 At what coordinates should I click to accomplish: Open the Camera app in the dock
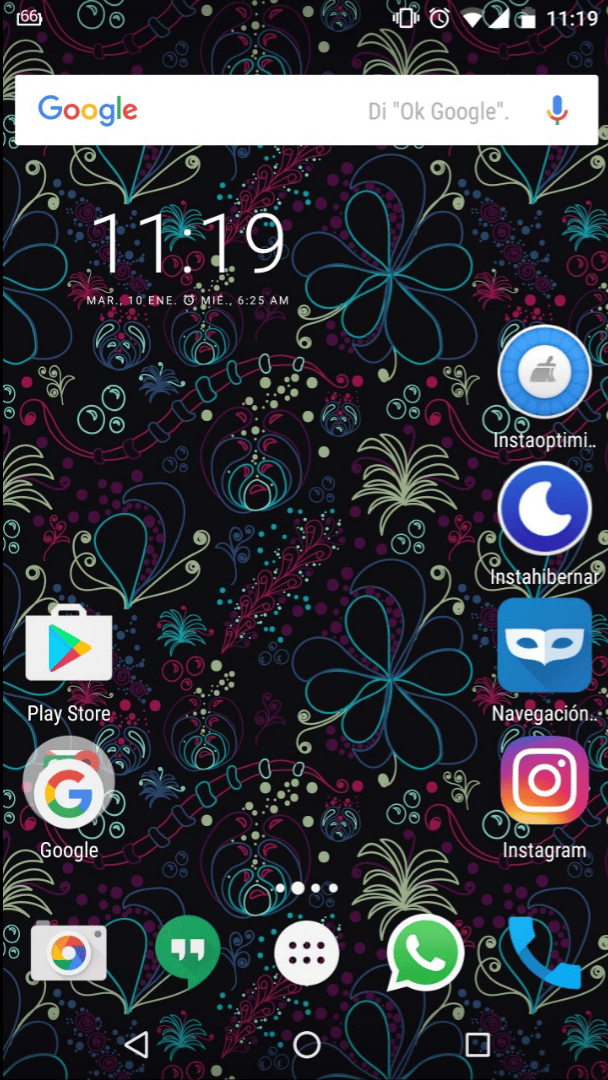click(68, 952)
